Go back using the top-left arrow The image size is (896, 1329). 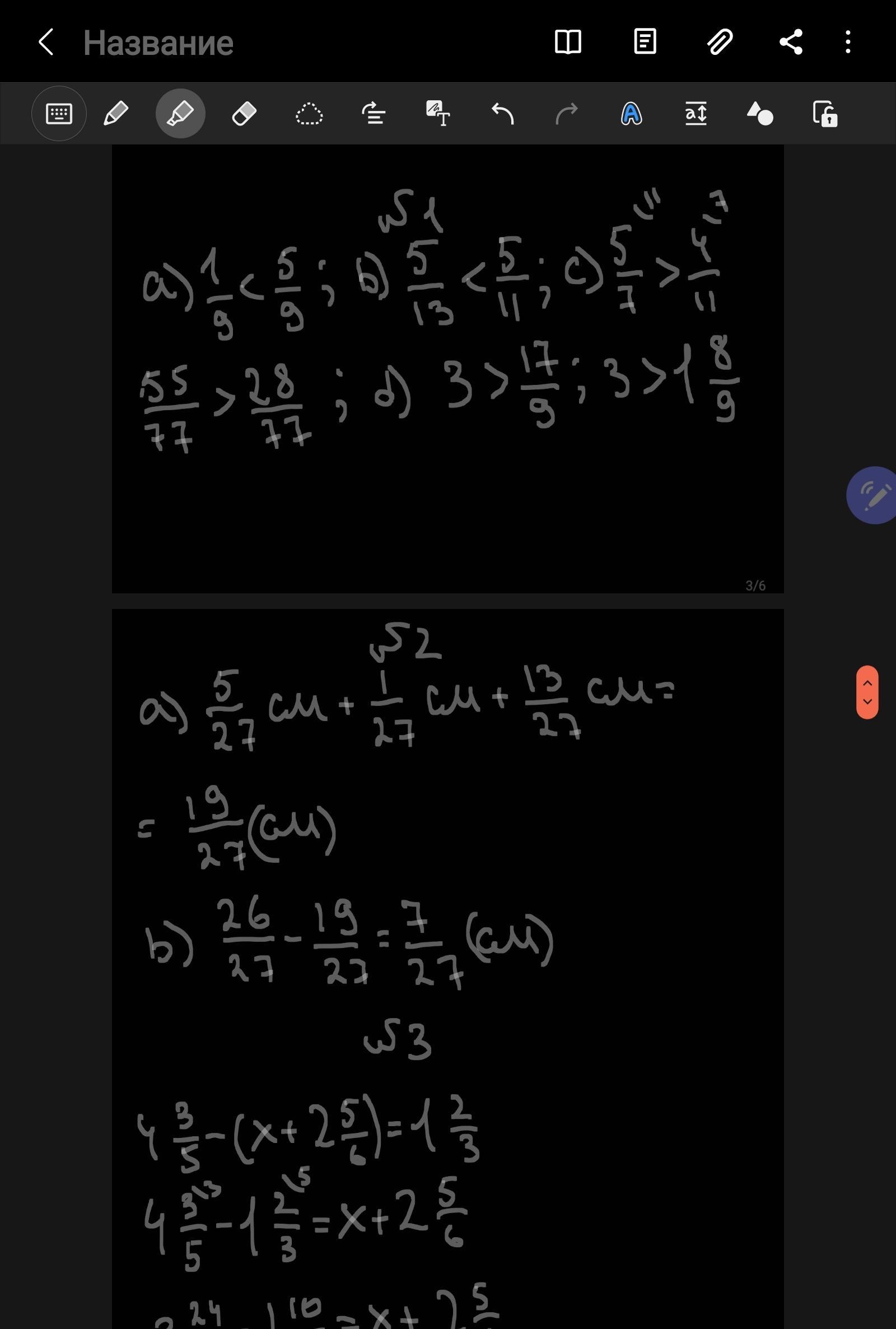click(46, 42)
